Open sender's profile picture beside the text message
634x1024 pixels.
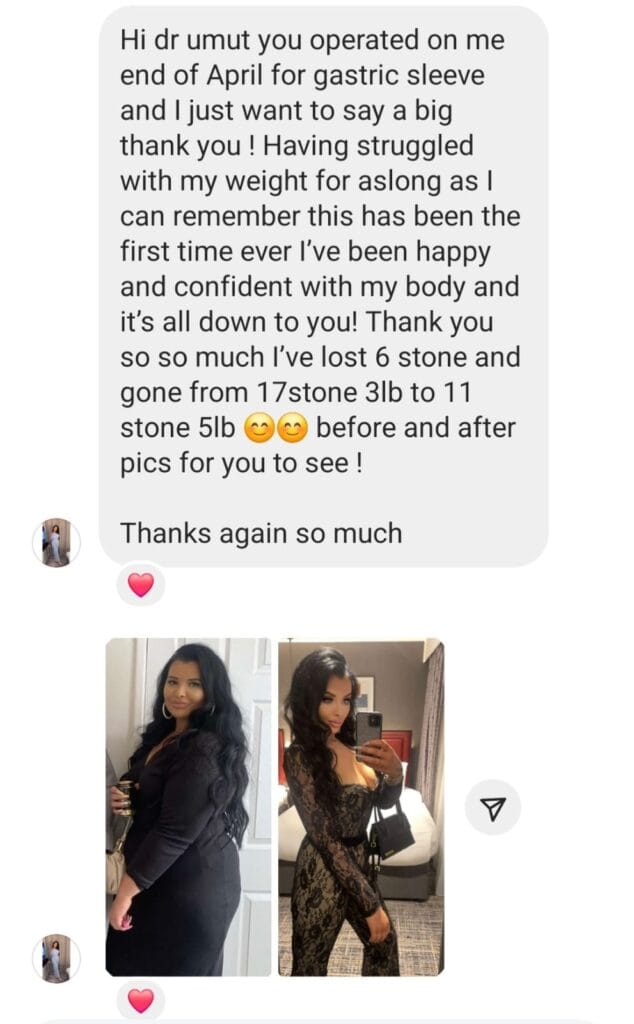57,542
